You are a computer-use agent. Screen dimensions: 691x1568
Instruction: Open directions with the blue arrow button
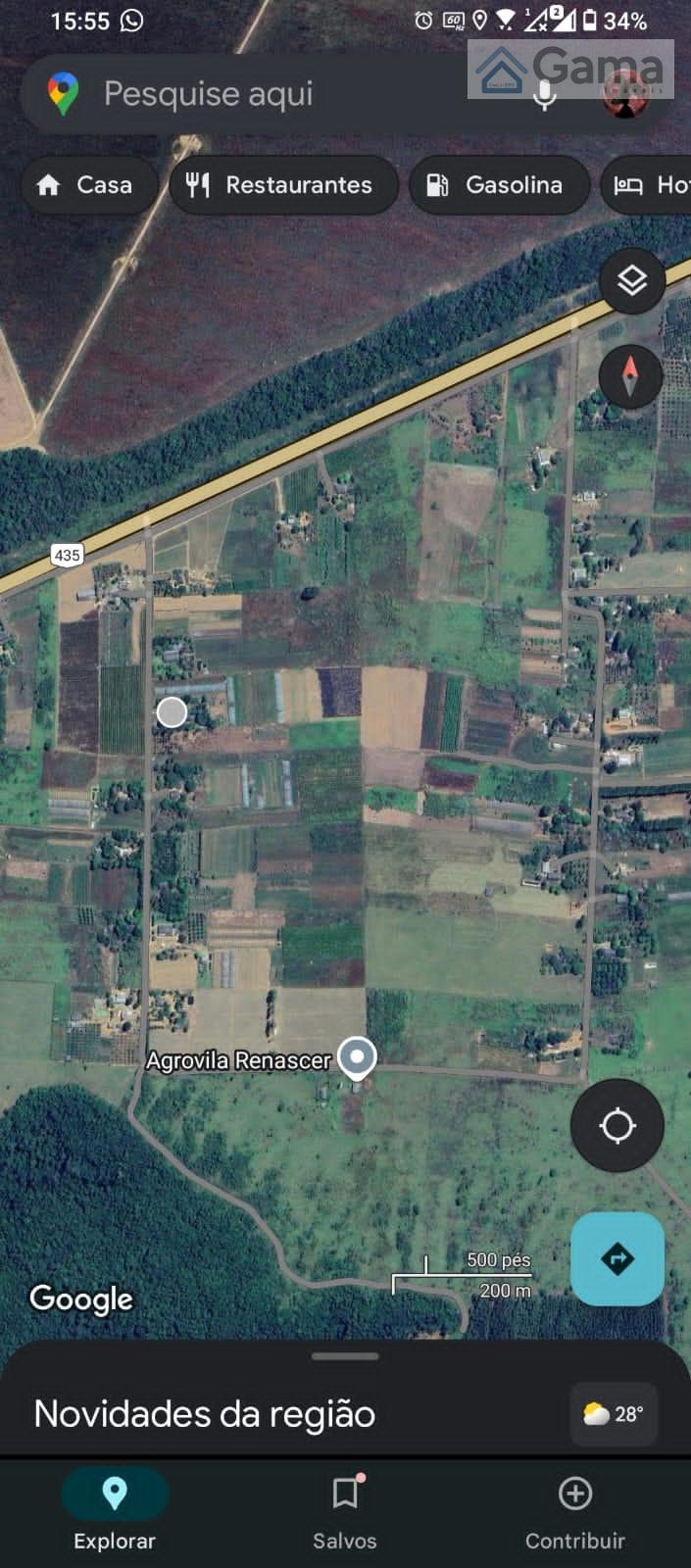[617, 1258]
